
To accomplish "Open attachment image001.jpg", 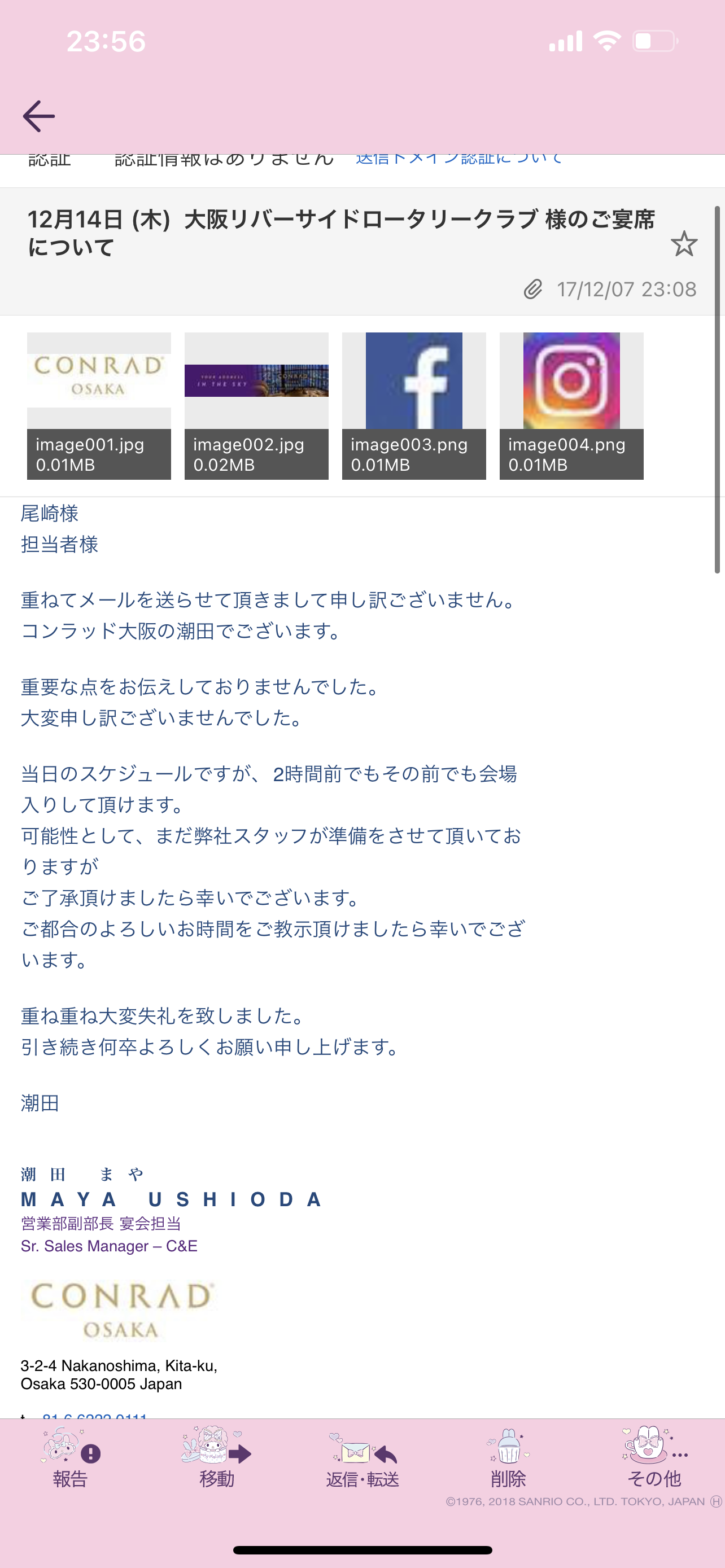I will pyautogui.click(x=99, y=405).
